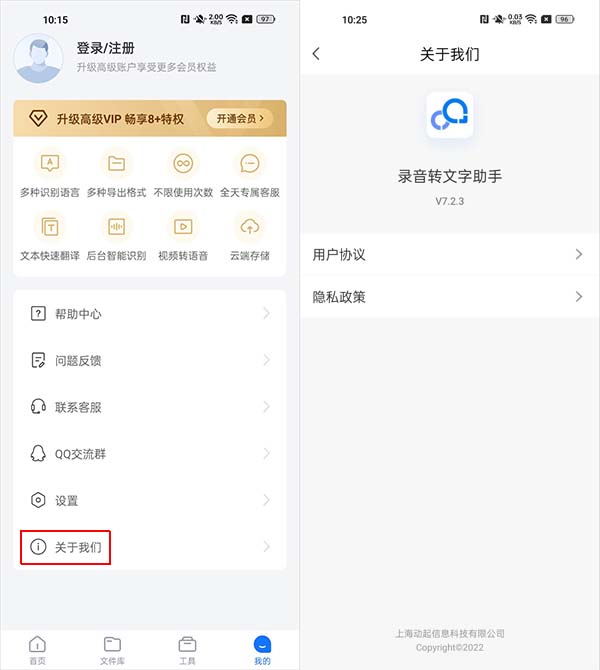The image size is (600, 670).
Task: Open the 隐私政策 privacy policy
Action: (448, 297)
